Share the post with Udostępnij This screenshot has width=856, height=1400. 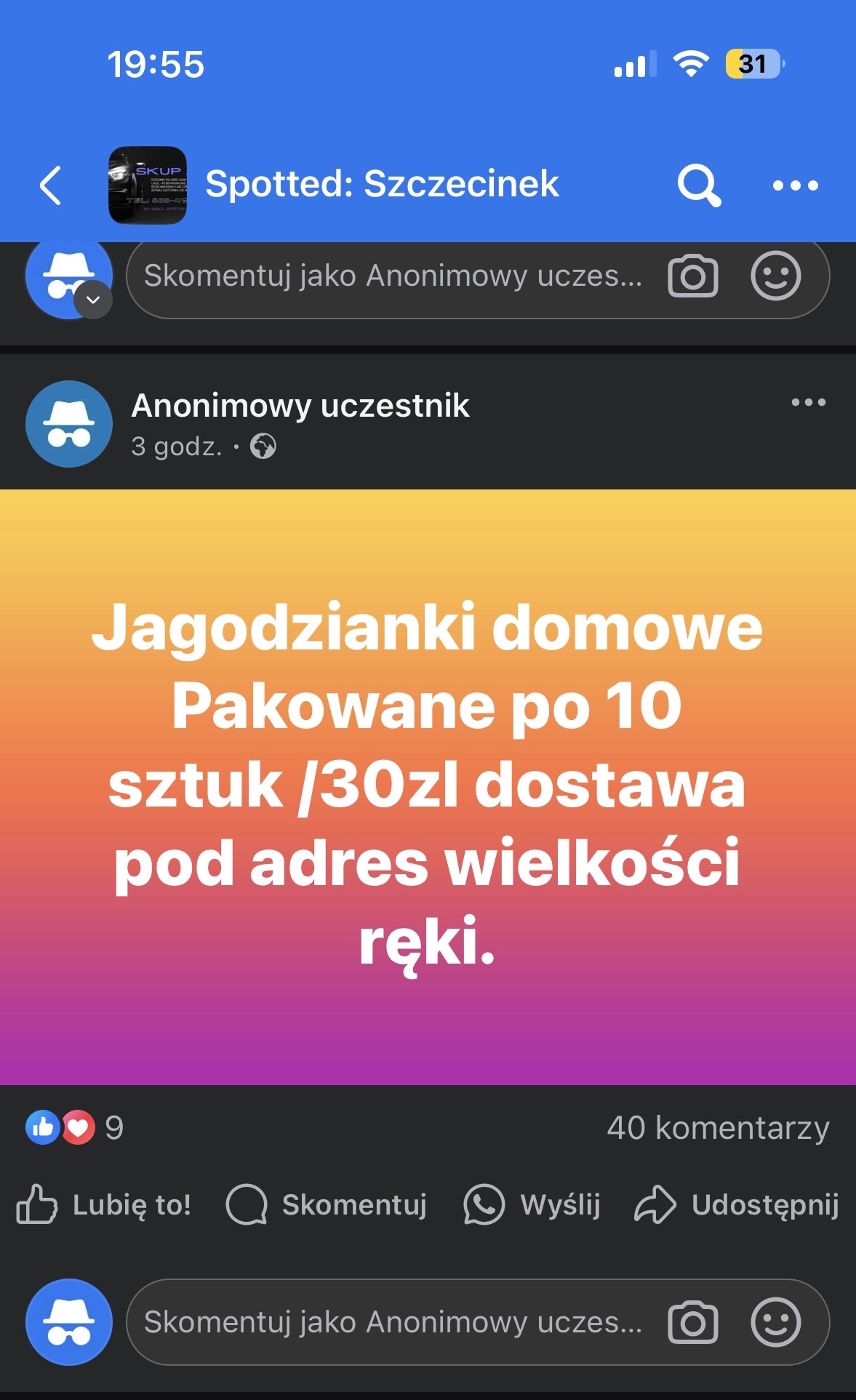[x=737, y=1205]
